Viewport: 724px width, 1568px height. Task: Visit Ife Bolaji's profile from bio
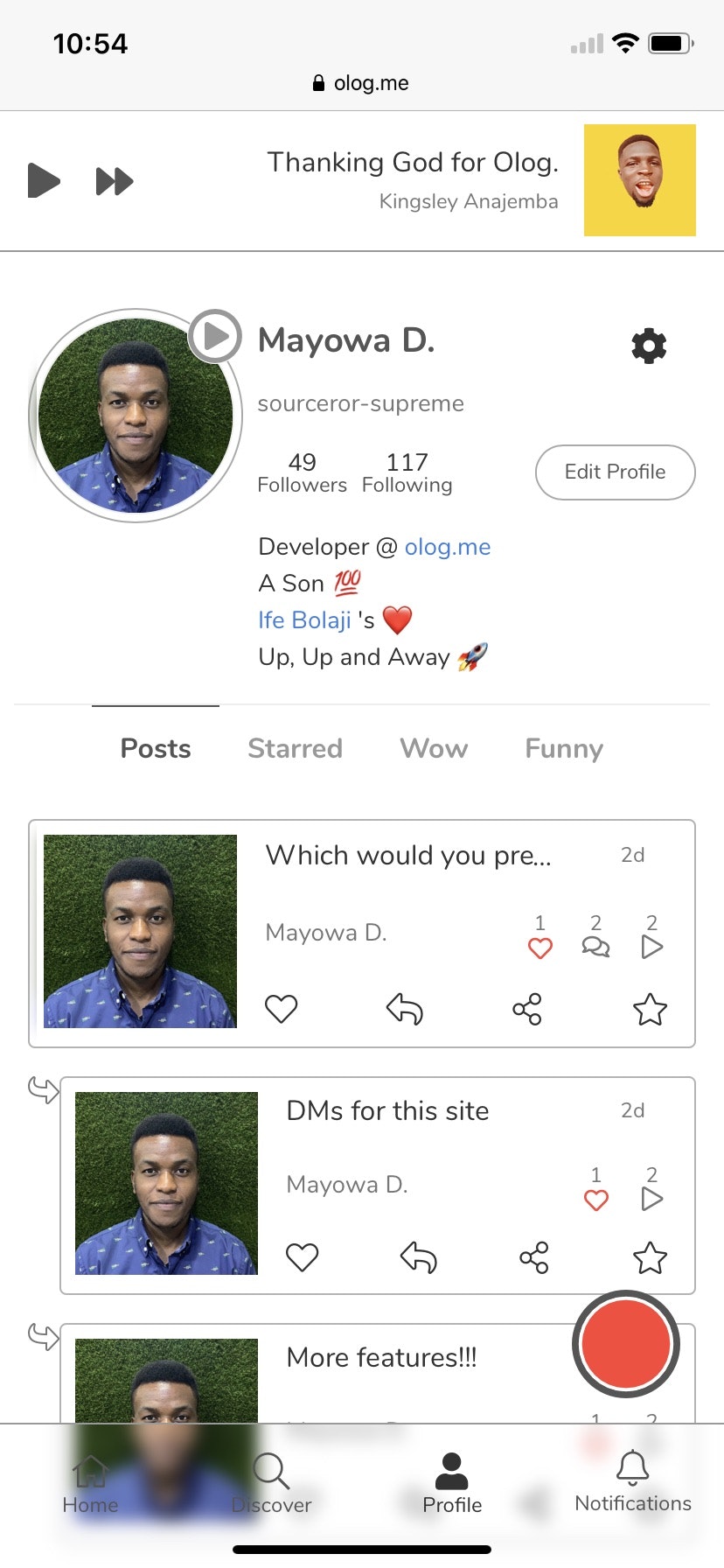tap(303, 619)
